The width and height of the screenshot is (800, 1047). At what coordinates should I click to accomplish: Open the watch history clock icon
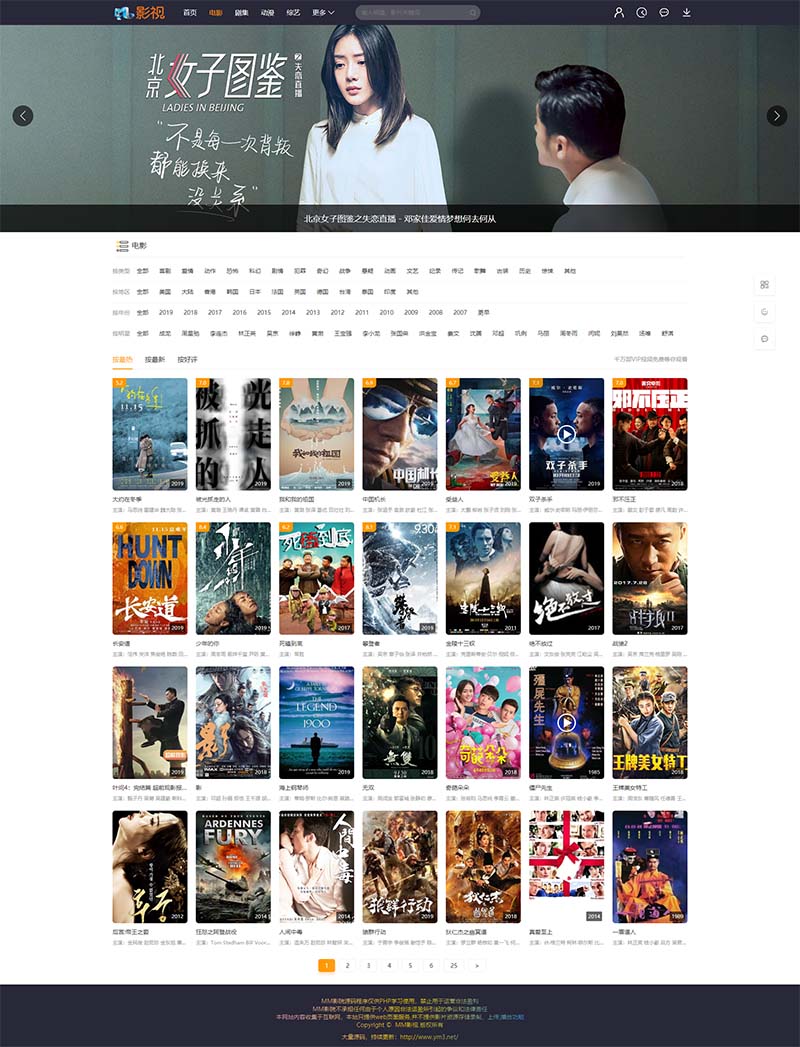tap(642, 12)
